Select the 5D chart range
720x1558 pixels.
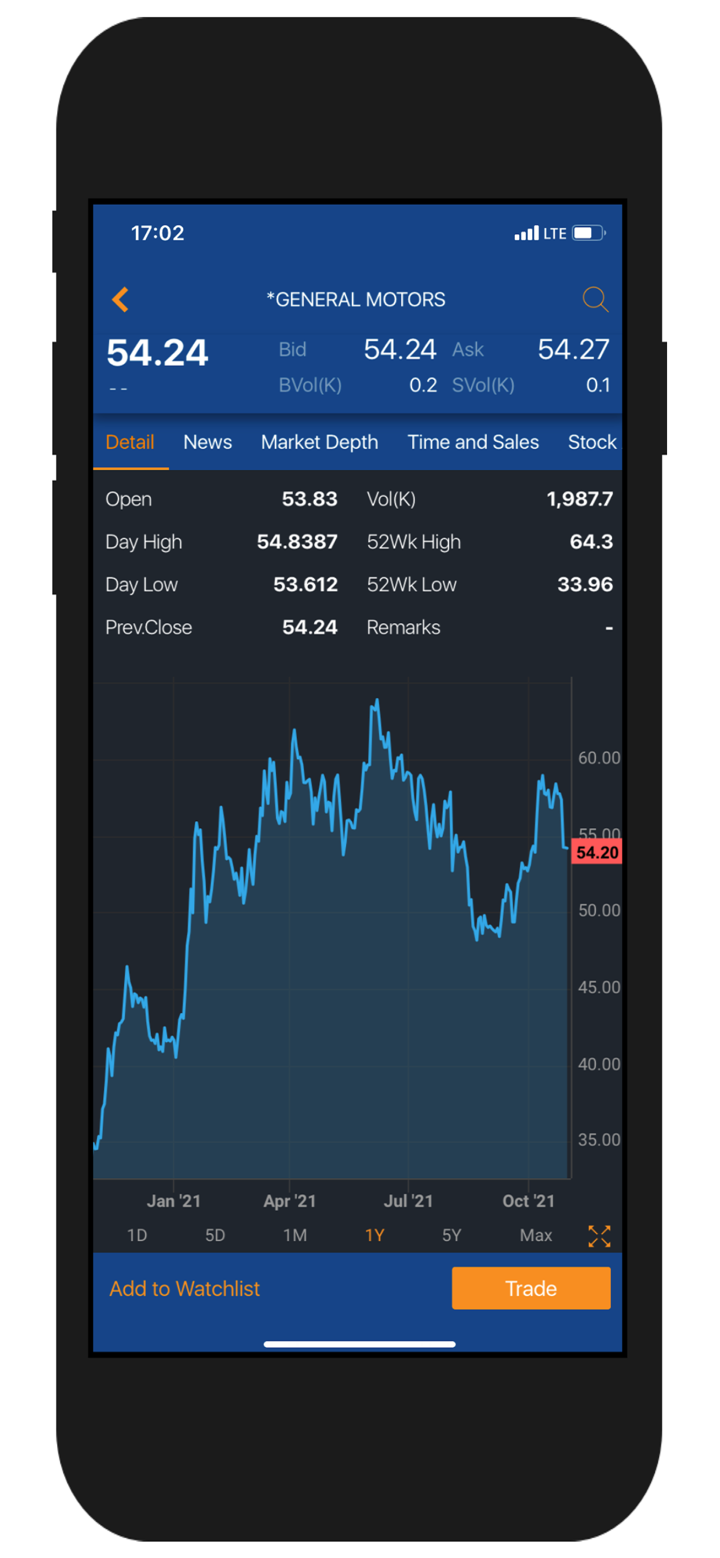[215, 1235]
